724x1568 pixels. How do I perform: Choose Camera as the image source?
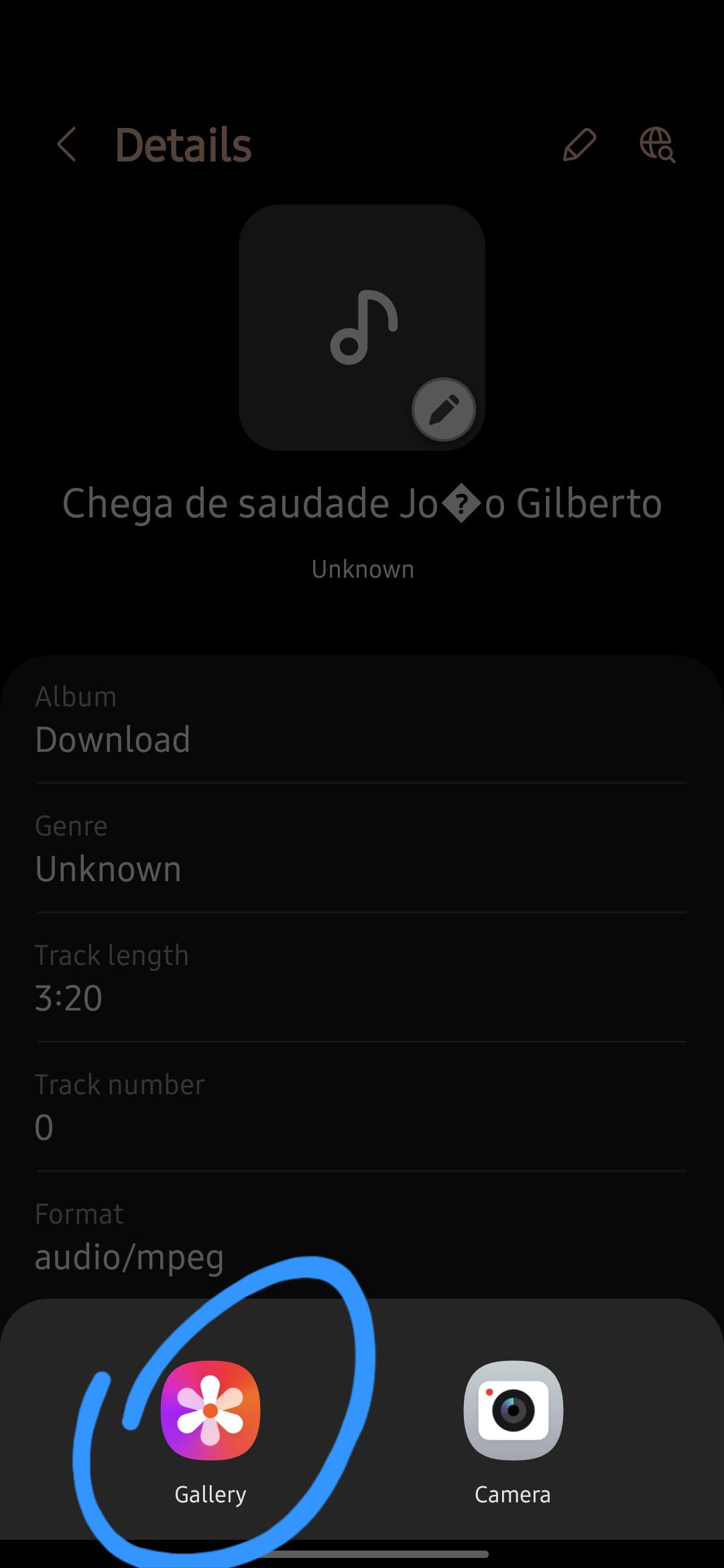point(513,1433)
